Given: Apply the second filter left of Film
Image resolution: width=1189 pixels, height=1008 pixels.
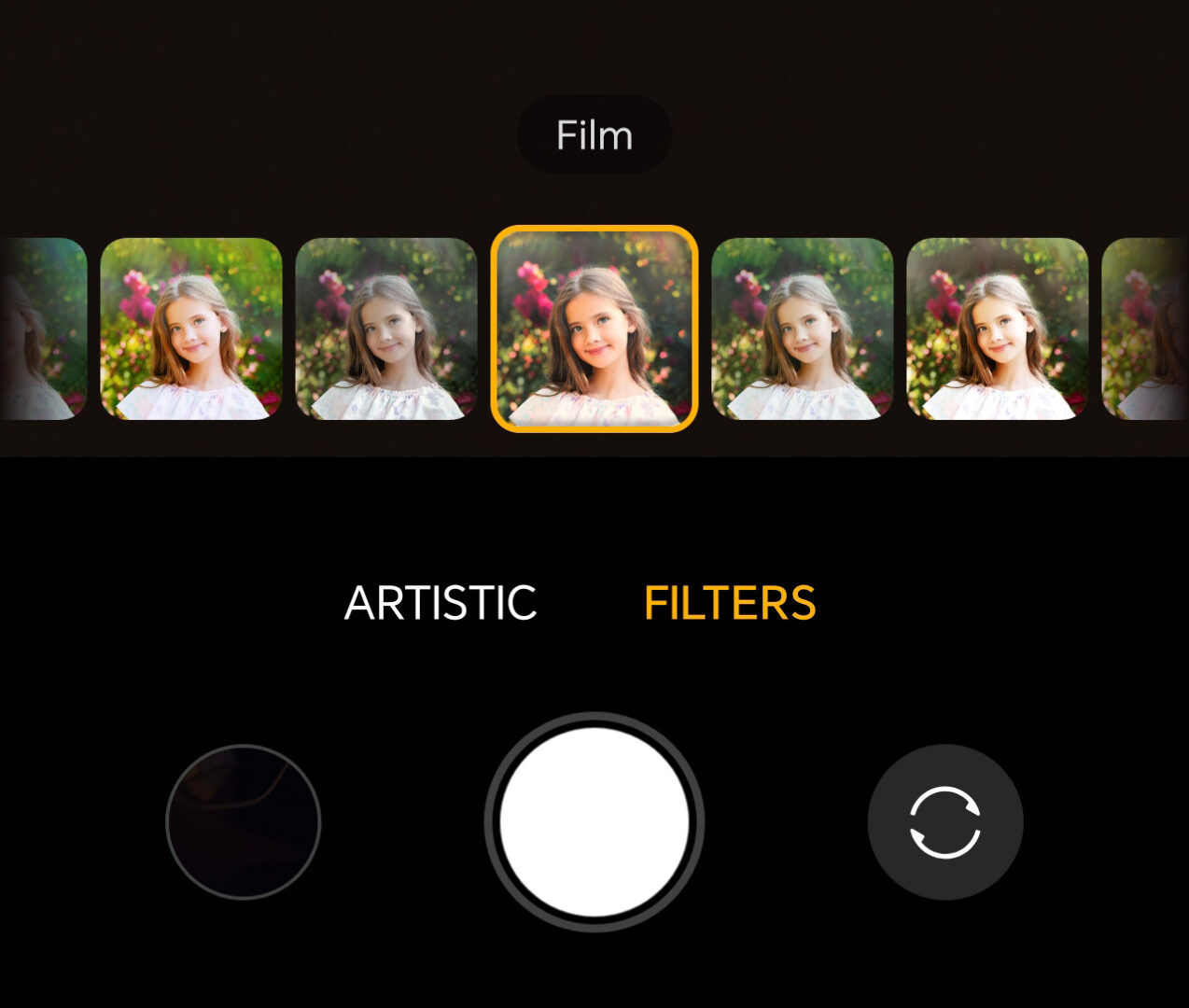Looking at the screenshot, I should (x=191, y=329).
